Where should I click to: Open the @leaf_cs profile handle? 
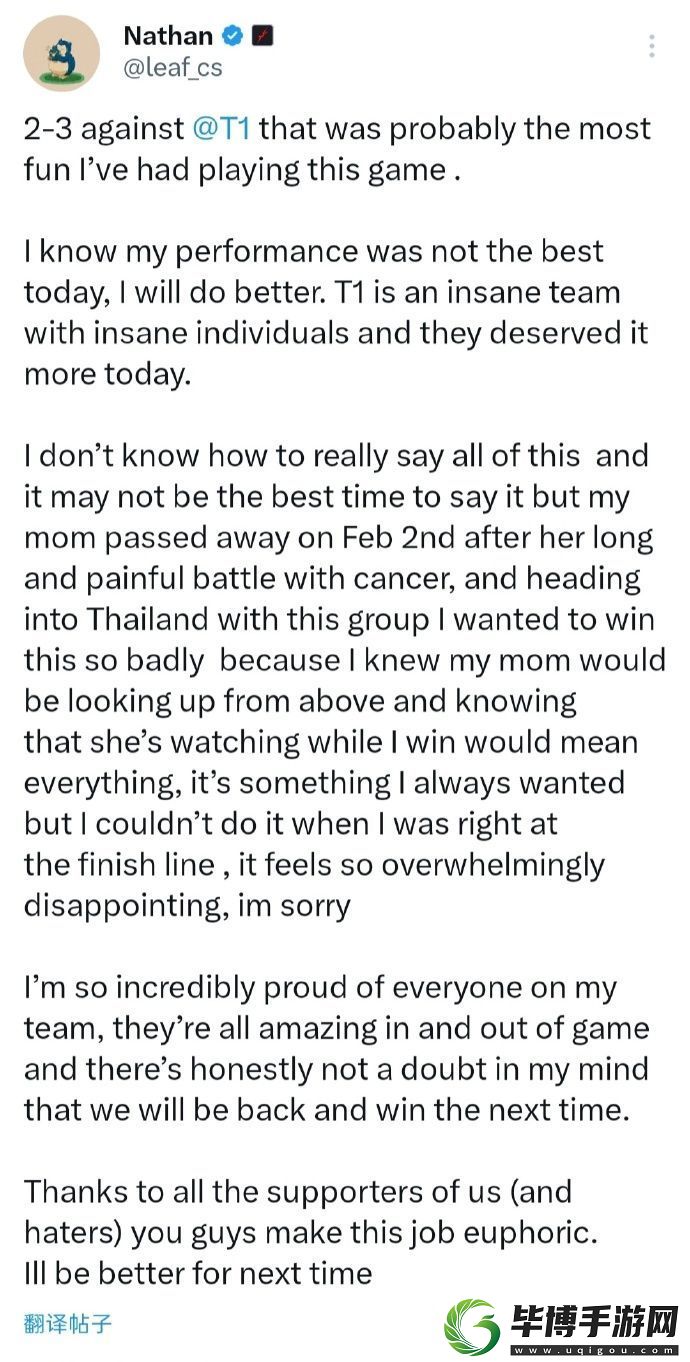[x=173, y=68]
